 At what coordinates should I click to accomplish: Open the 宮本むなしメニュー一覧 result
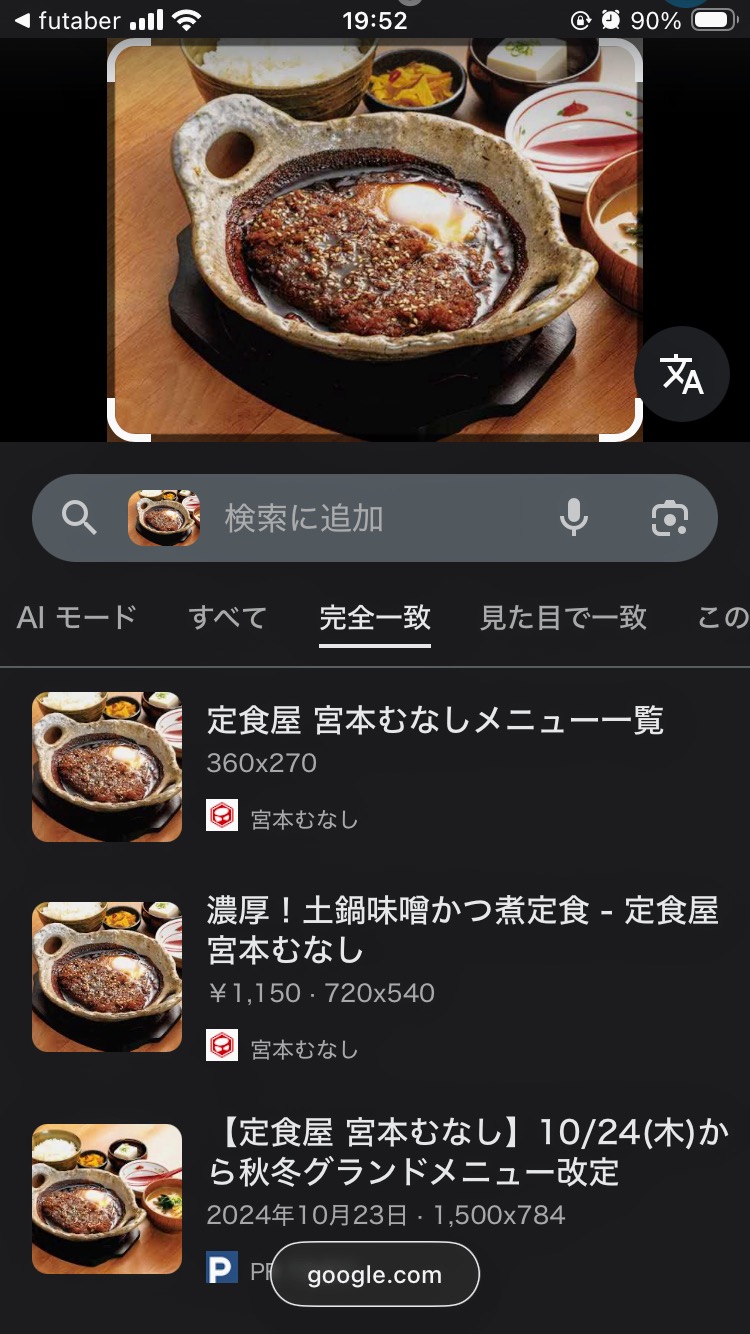(x=435, y=720)
